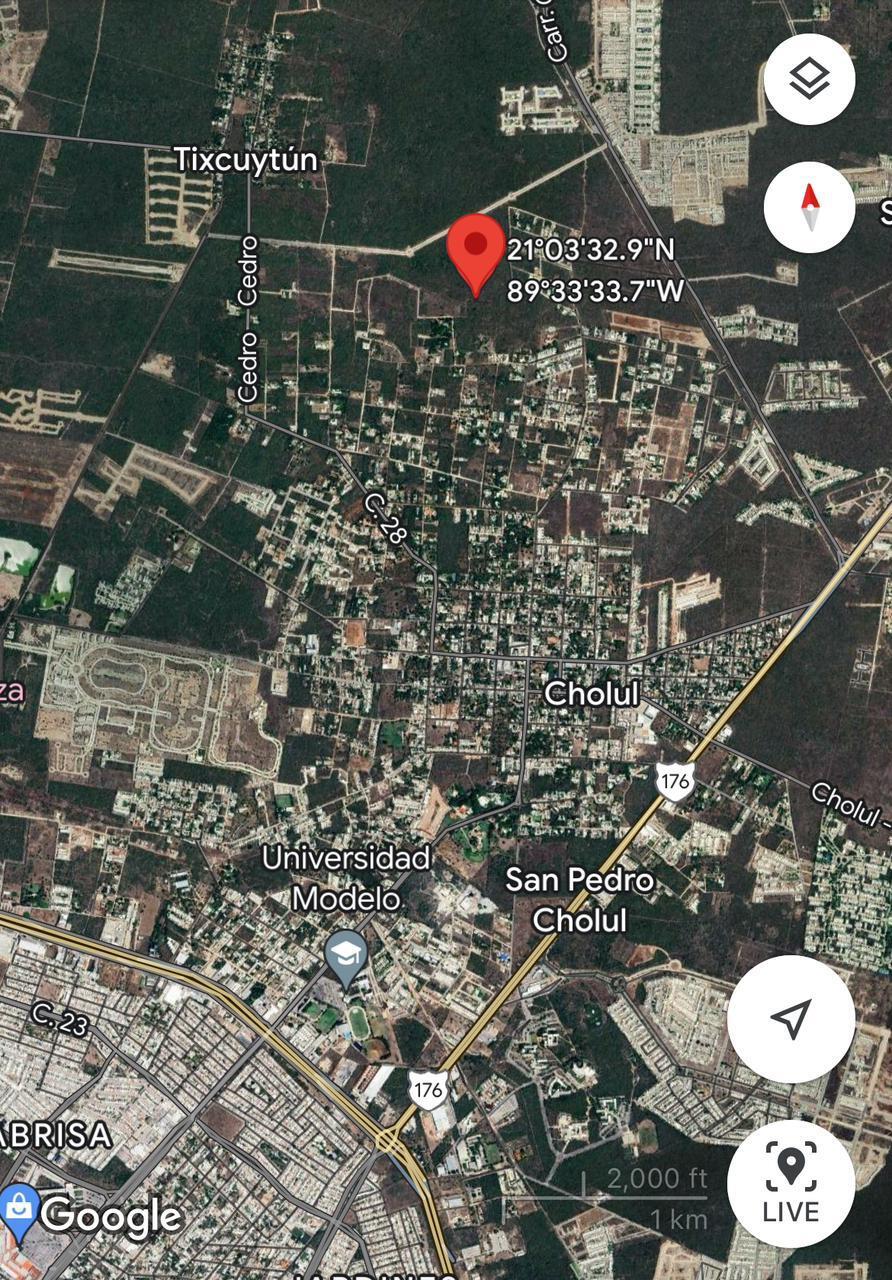Center map on my current location
This screenshot has width=892, height=1280.
click(790, 1018)
